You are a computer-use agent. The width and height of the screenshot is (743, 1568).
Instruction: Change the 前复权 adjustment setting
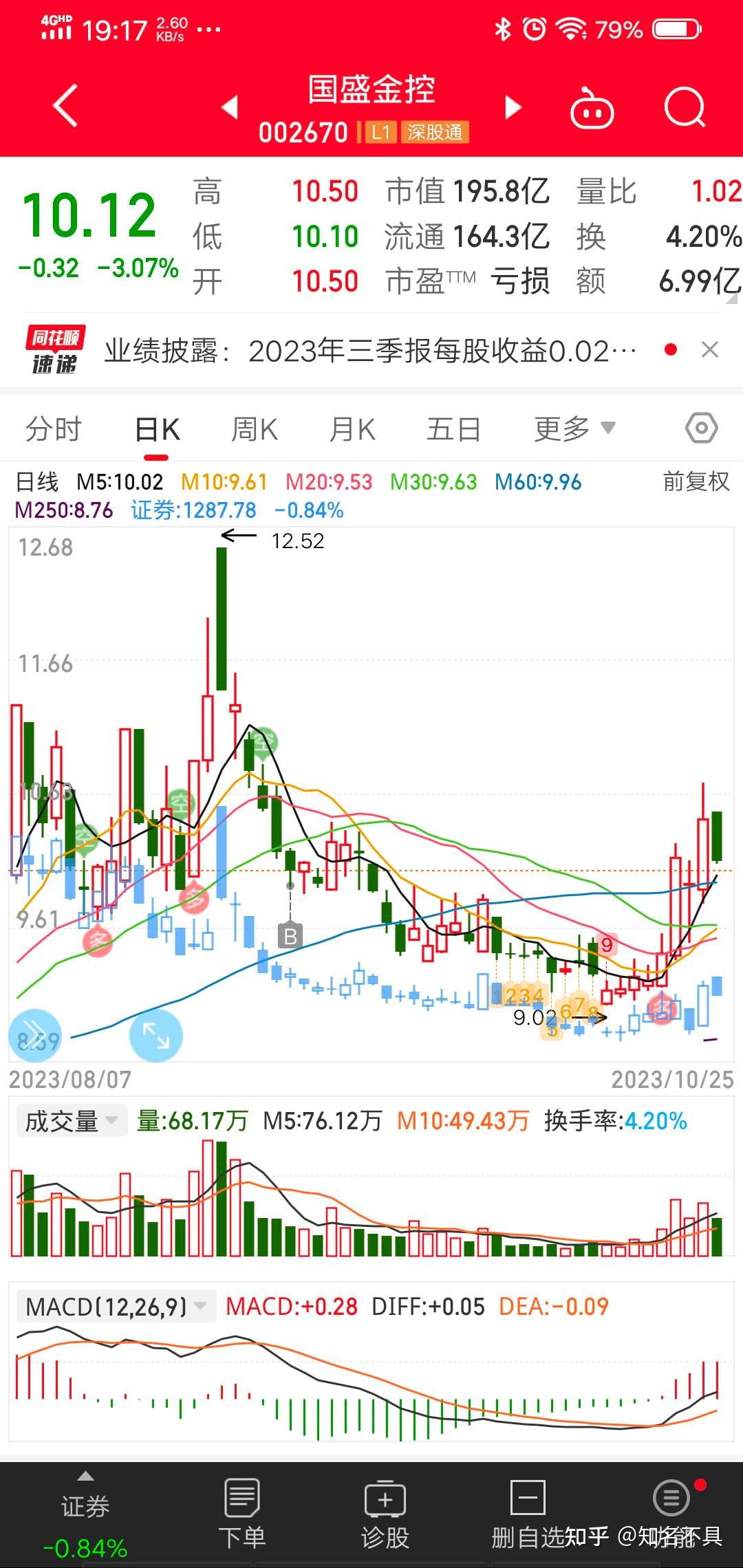pos(696,481)
